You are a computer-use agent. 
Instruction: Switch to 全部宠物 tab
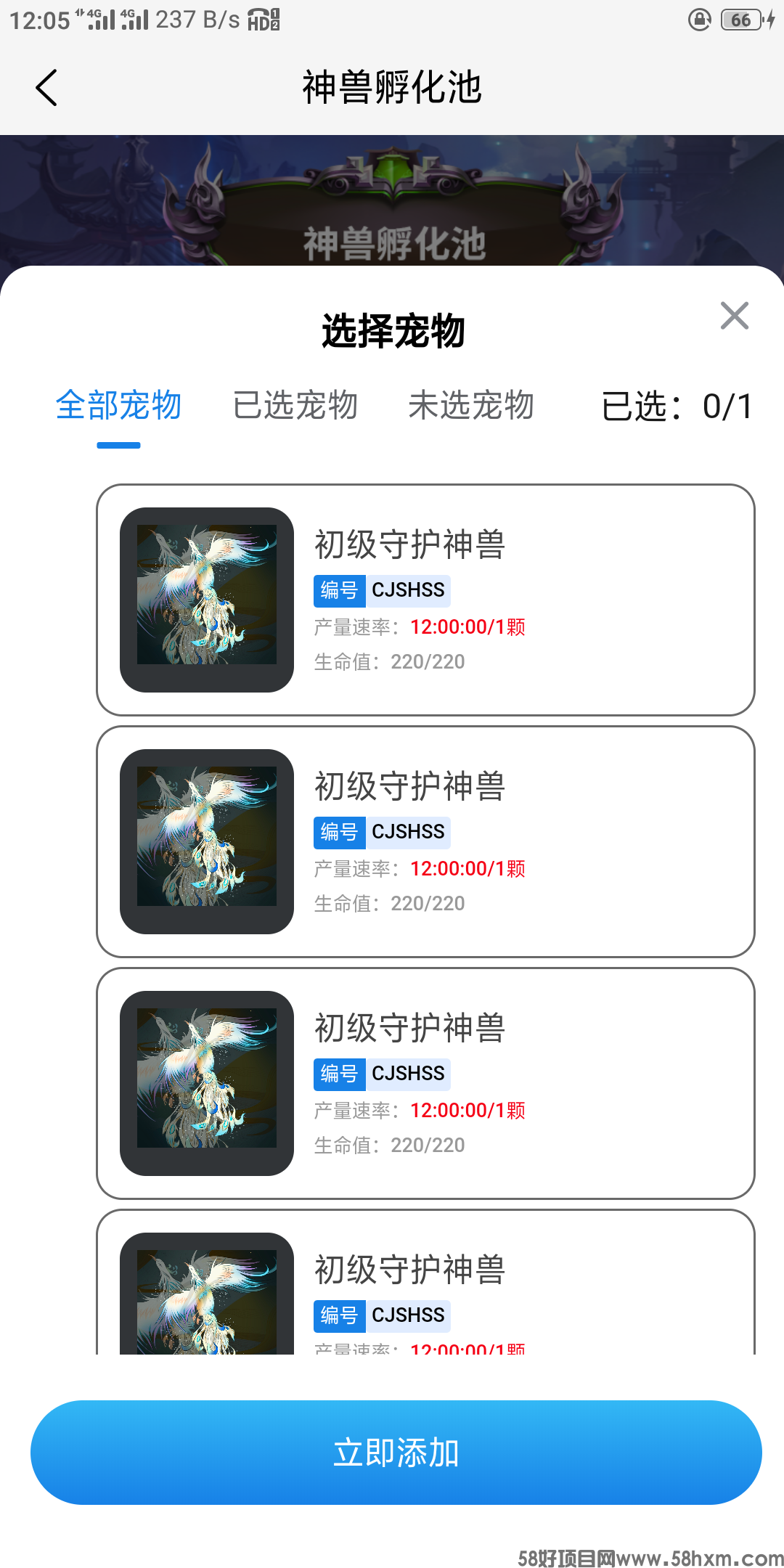point(118,405)
